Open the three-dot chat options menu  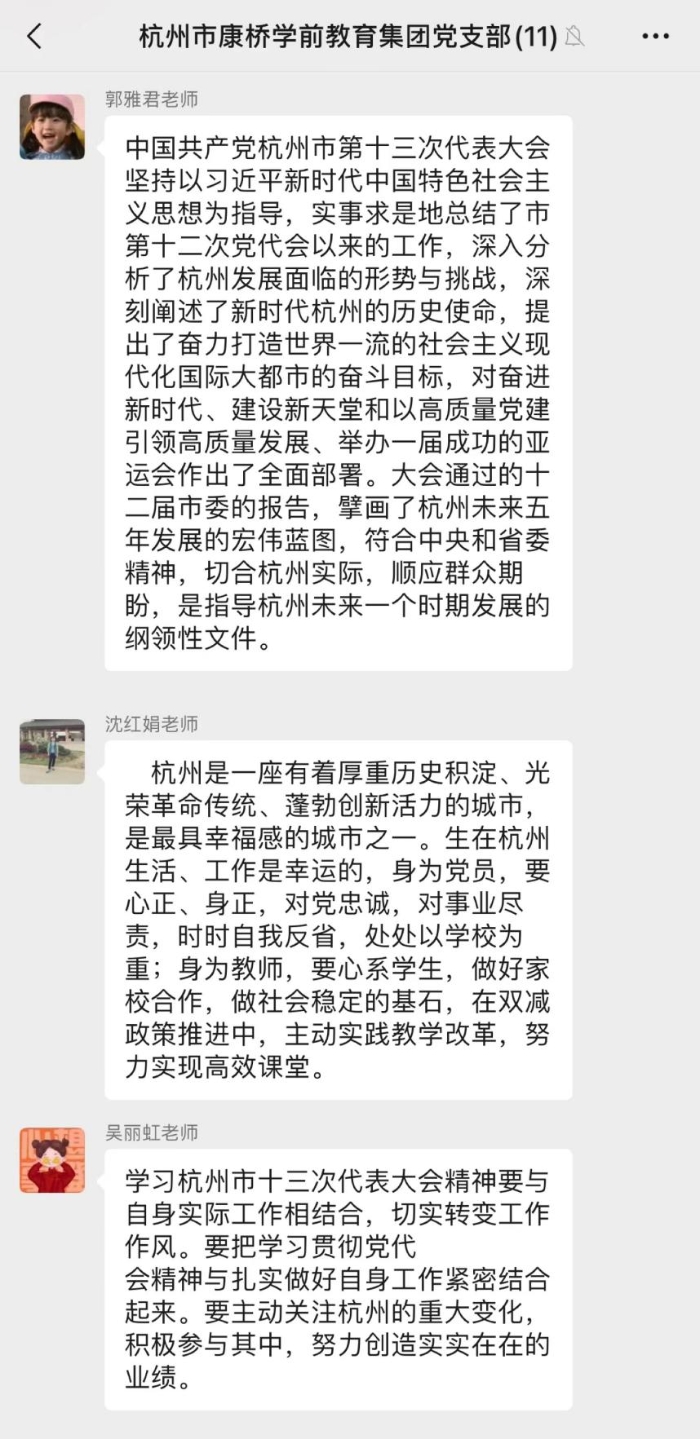655,37
